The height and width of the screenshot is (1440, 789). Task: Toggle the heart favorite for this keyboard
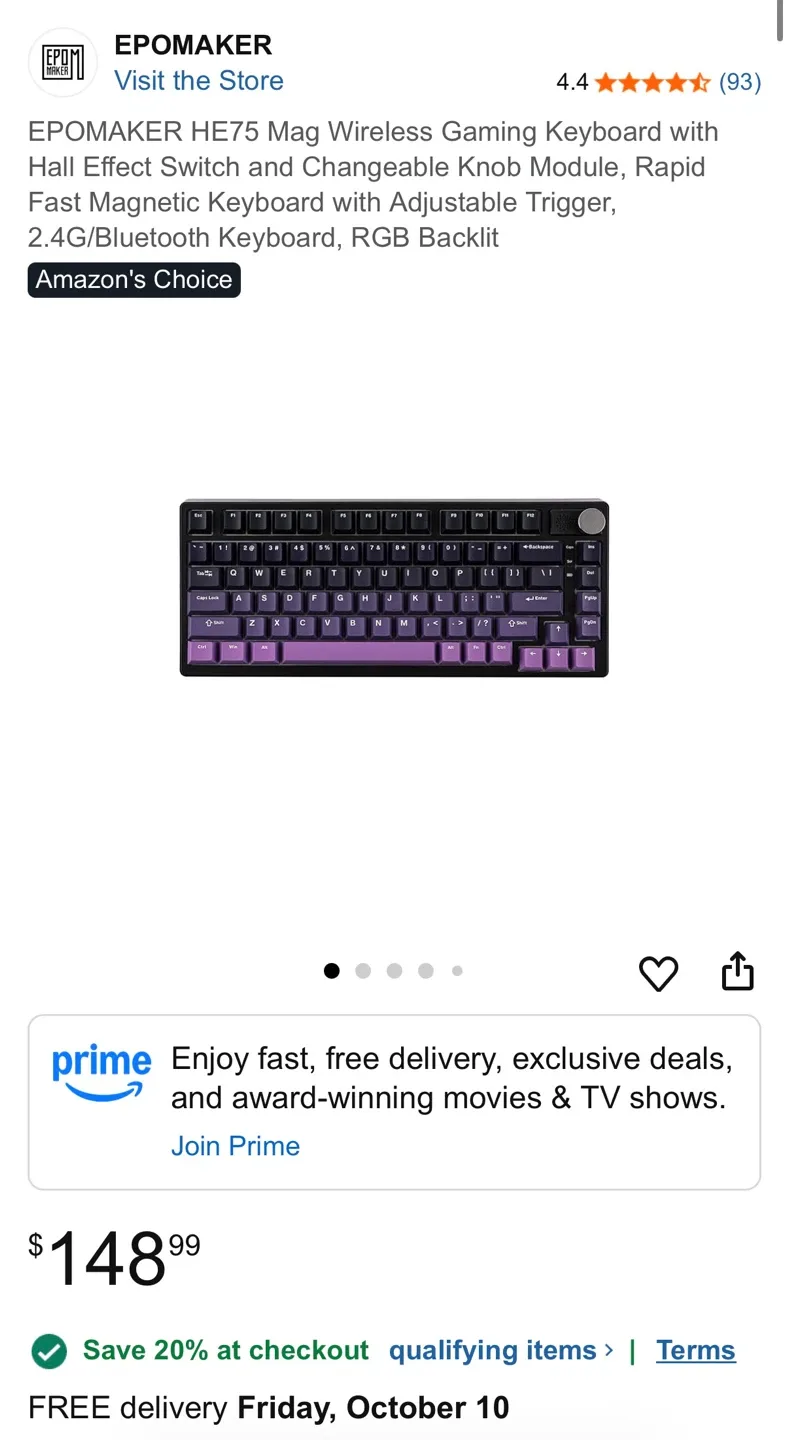coord(658,972)
